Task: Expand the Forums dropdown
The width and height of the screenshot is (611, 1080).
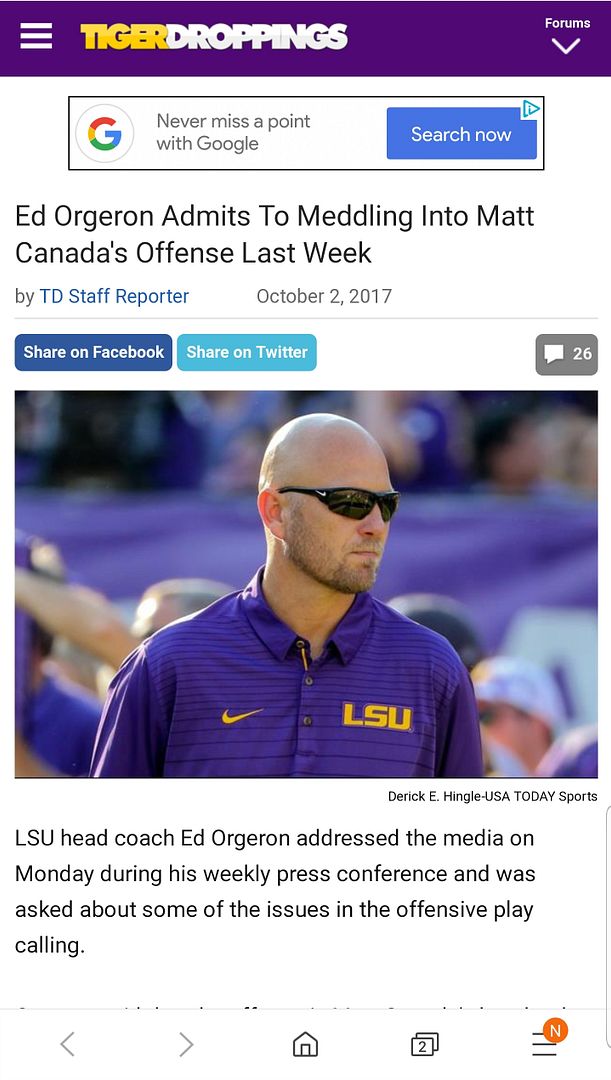Action: tap(566, 37)
